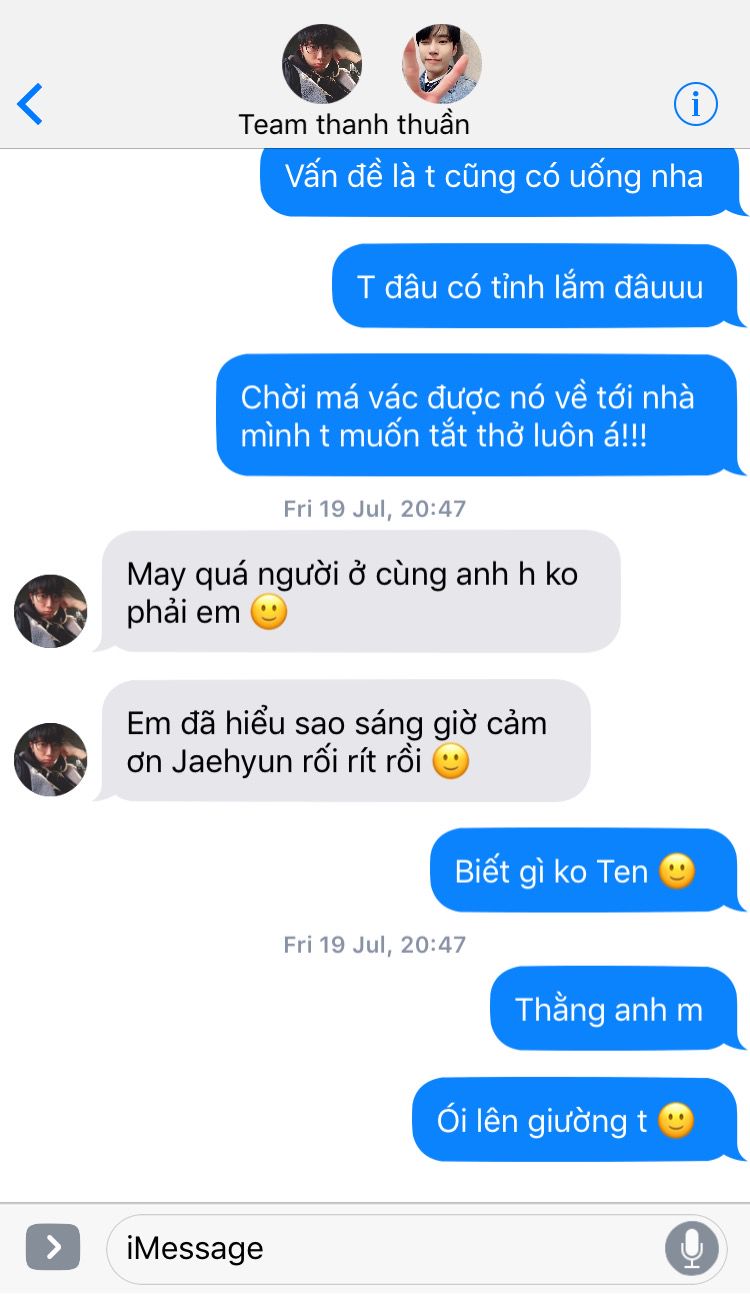Open the conversation details info icon

[696, 104]
